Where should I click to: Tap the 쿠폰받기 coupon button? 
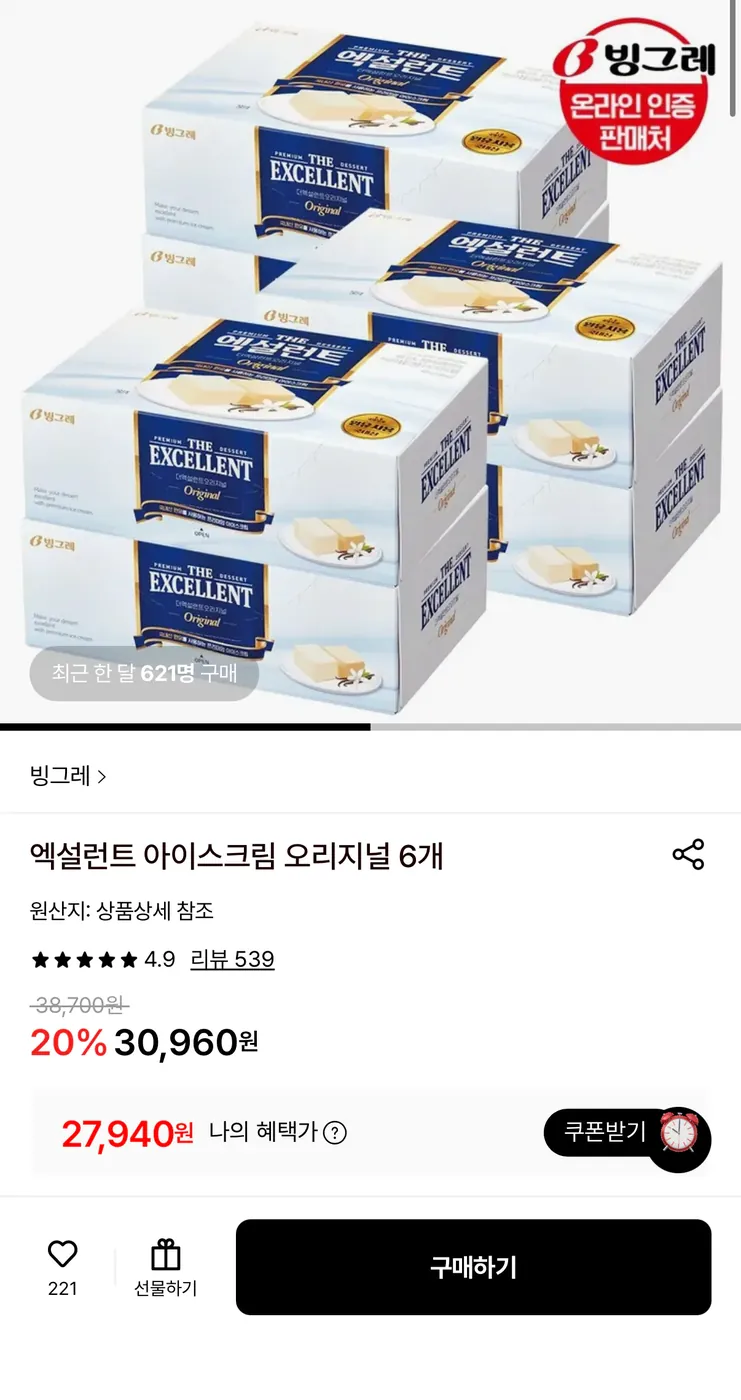point(610,1135)
